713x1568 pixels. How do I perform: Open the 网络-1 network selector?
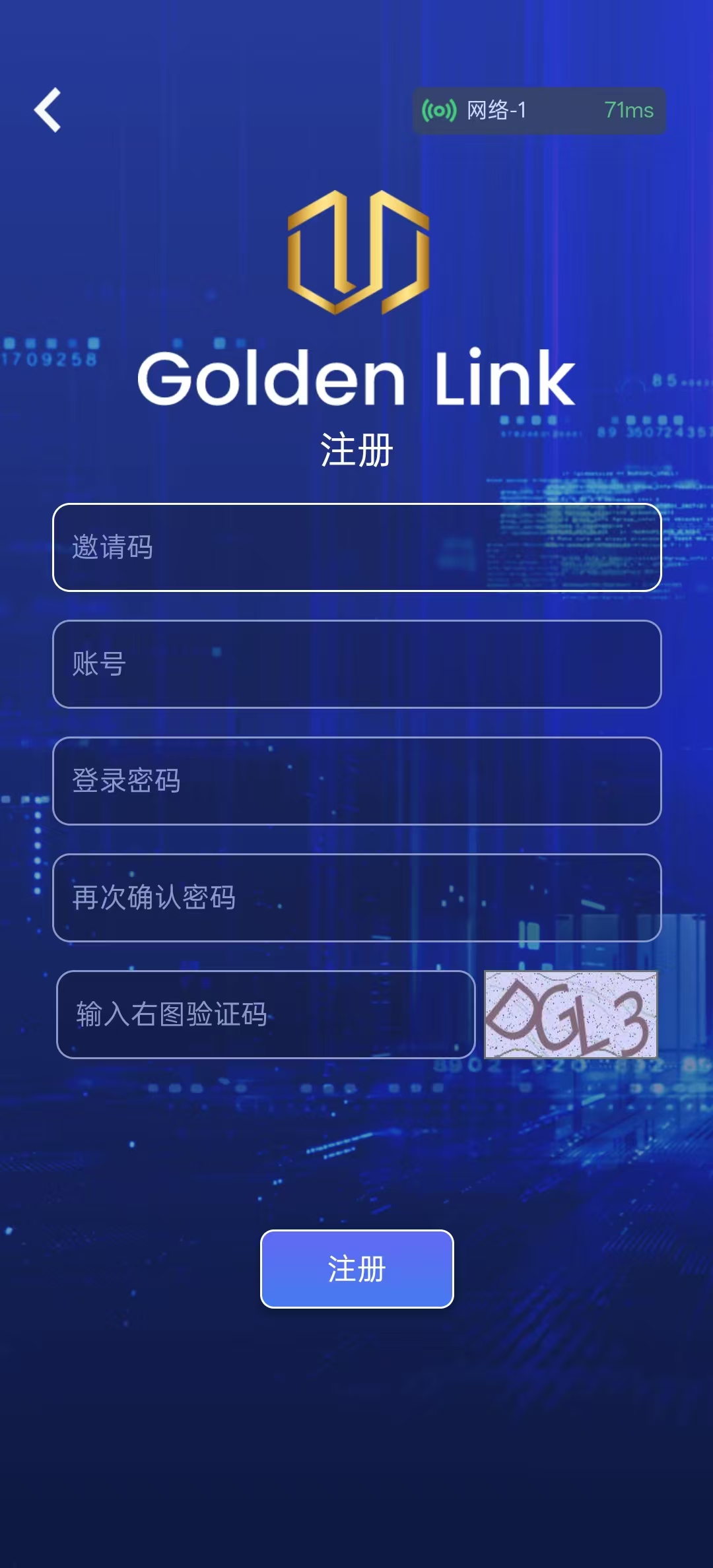pos(539,110)
